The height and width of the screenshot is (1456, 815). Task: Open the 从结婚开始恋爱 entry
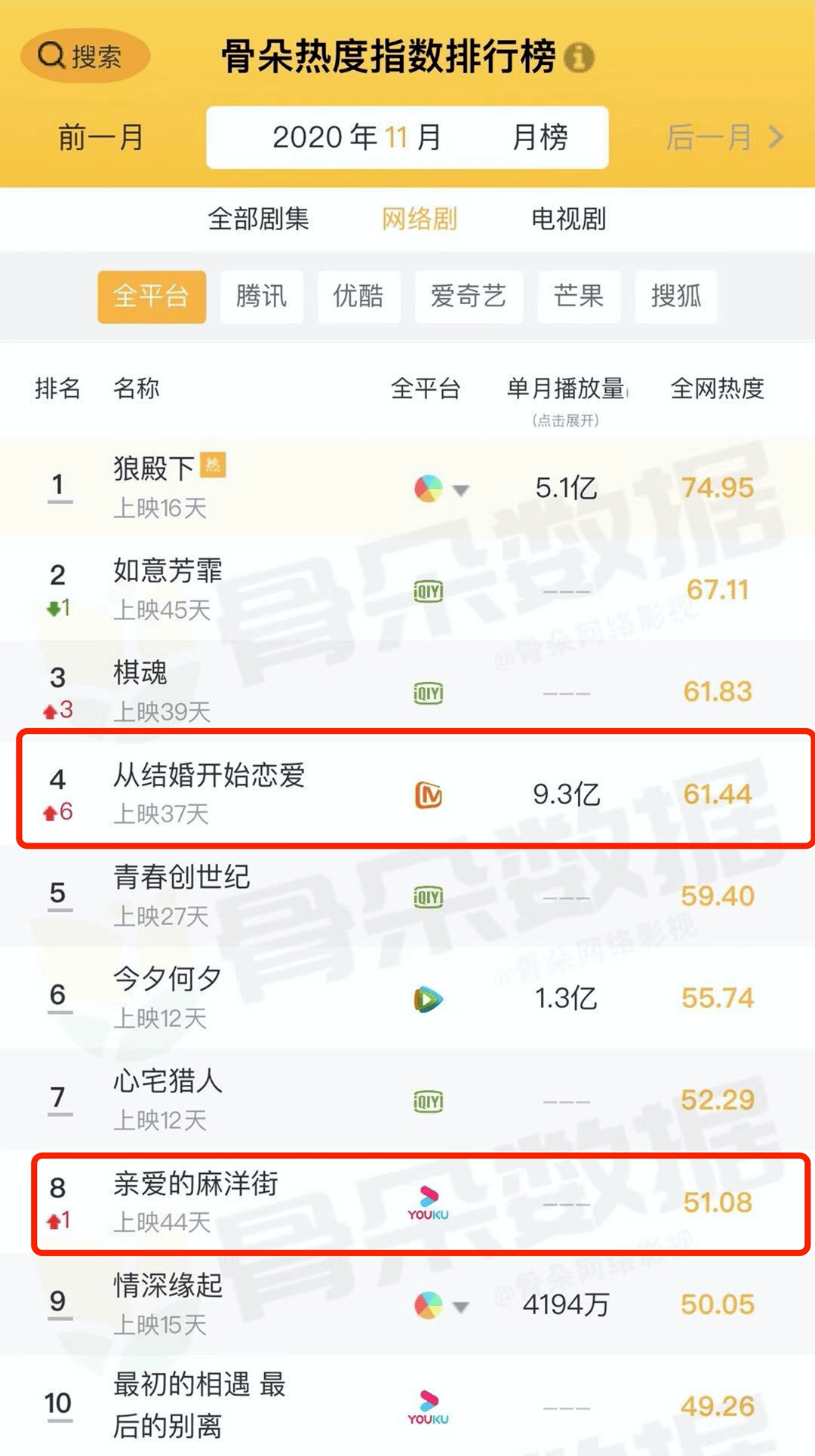click(209, 776)
